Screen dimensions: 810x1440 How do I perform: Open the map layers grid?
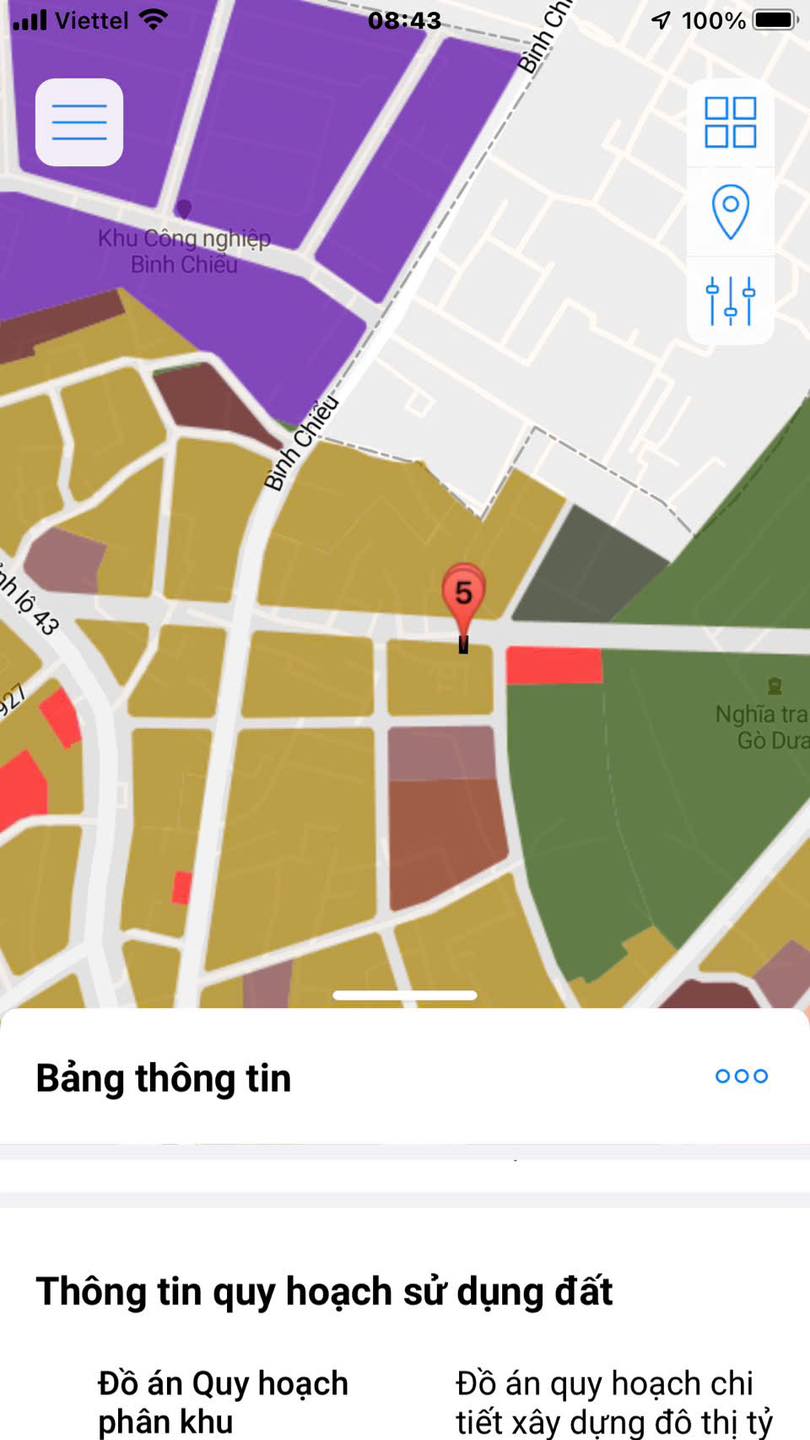coord(730,123)
